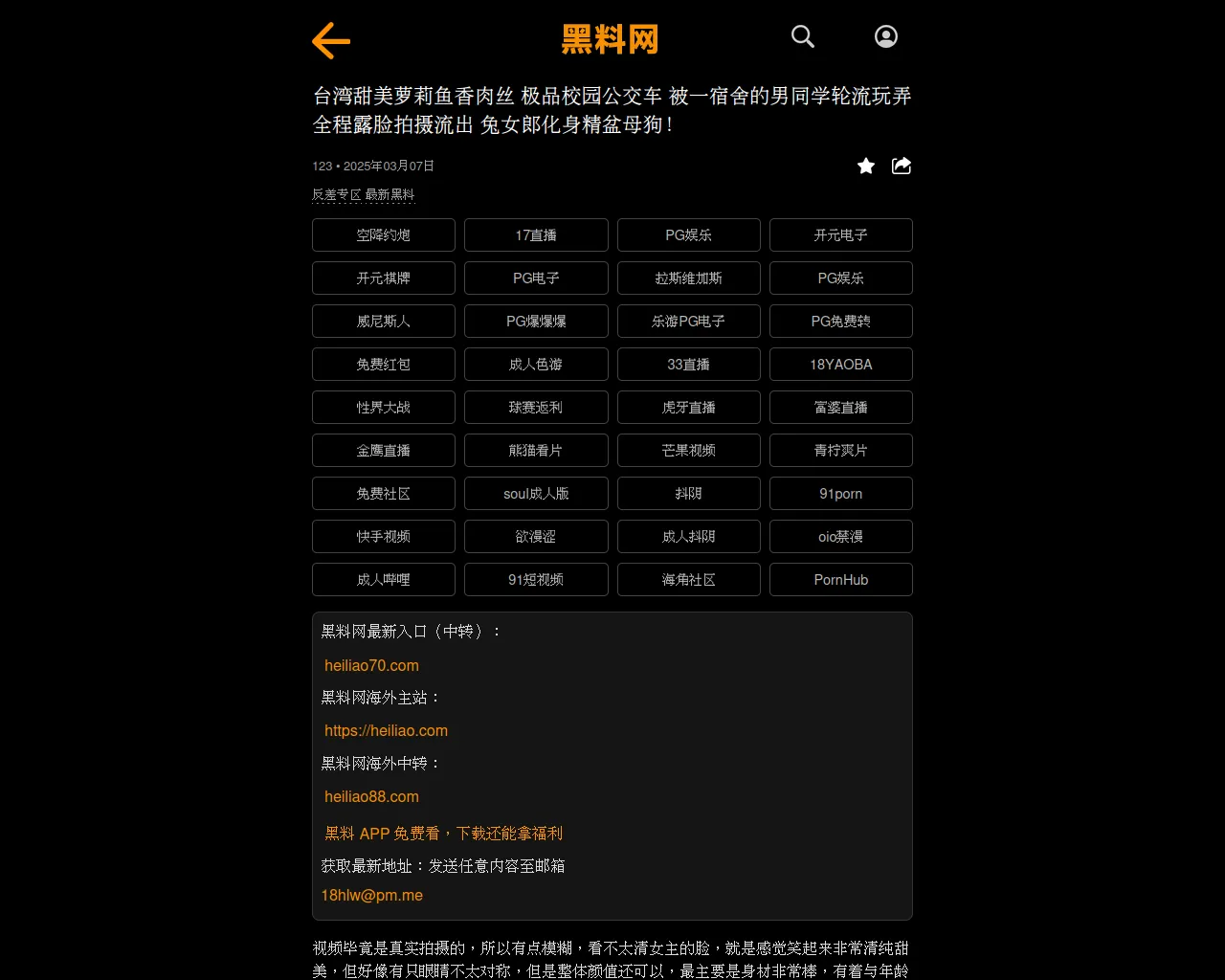The width and height of the screenshot is (1225, 980).
Task: Select the 芒果视频 button
Action: 688,451
